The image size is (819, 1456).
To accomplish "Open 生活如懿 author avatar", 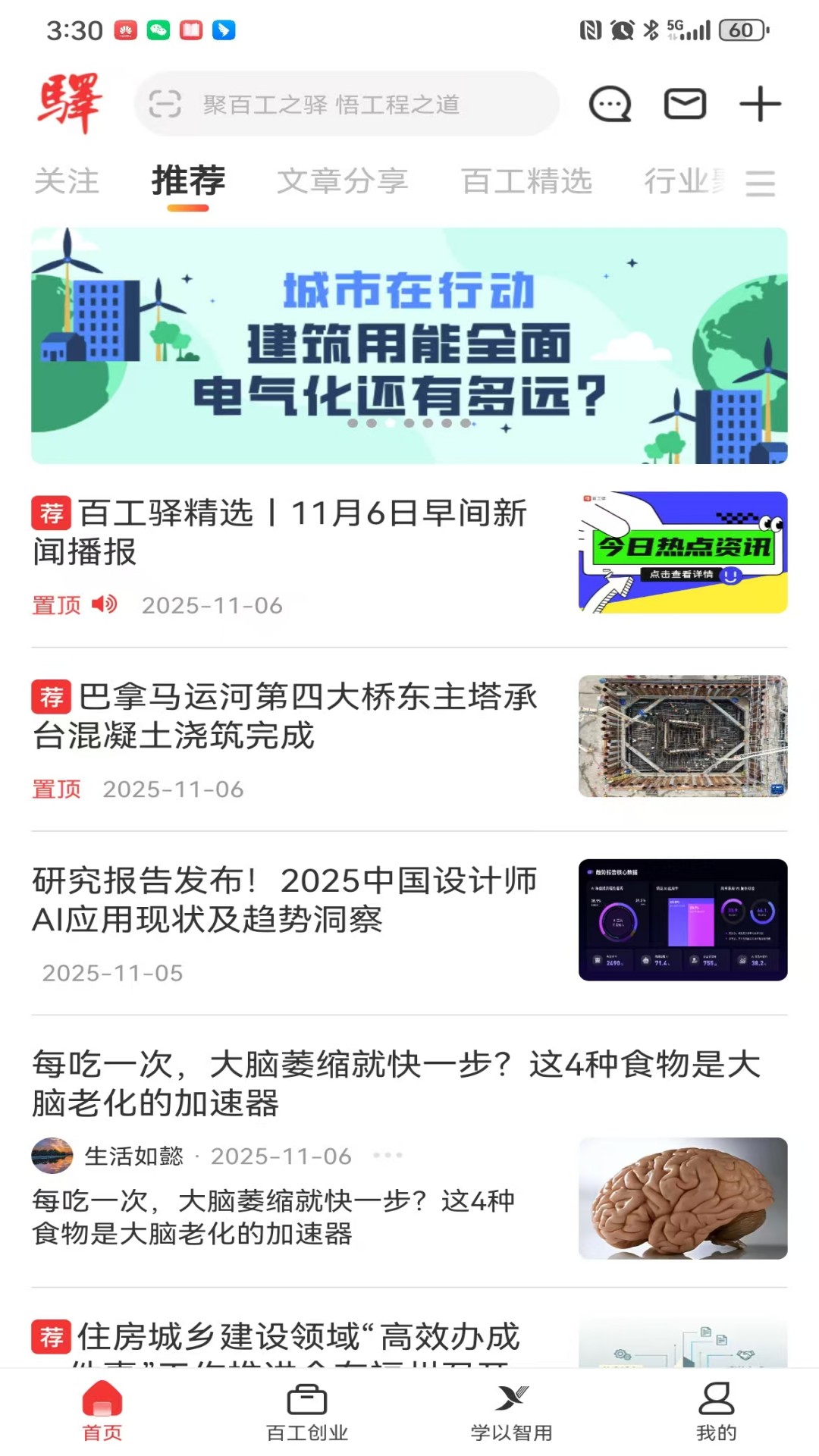I will [x=52, y=1154].
